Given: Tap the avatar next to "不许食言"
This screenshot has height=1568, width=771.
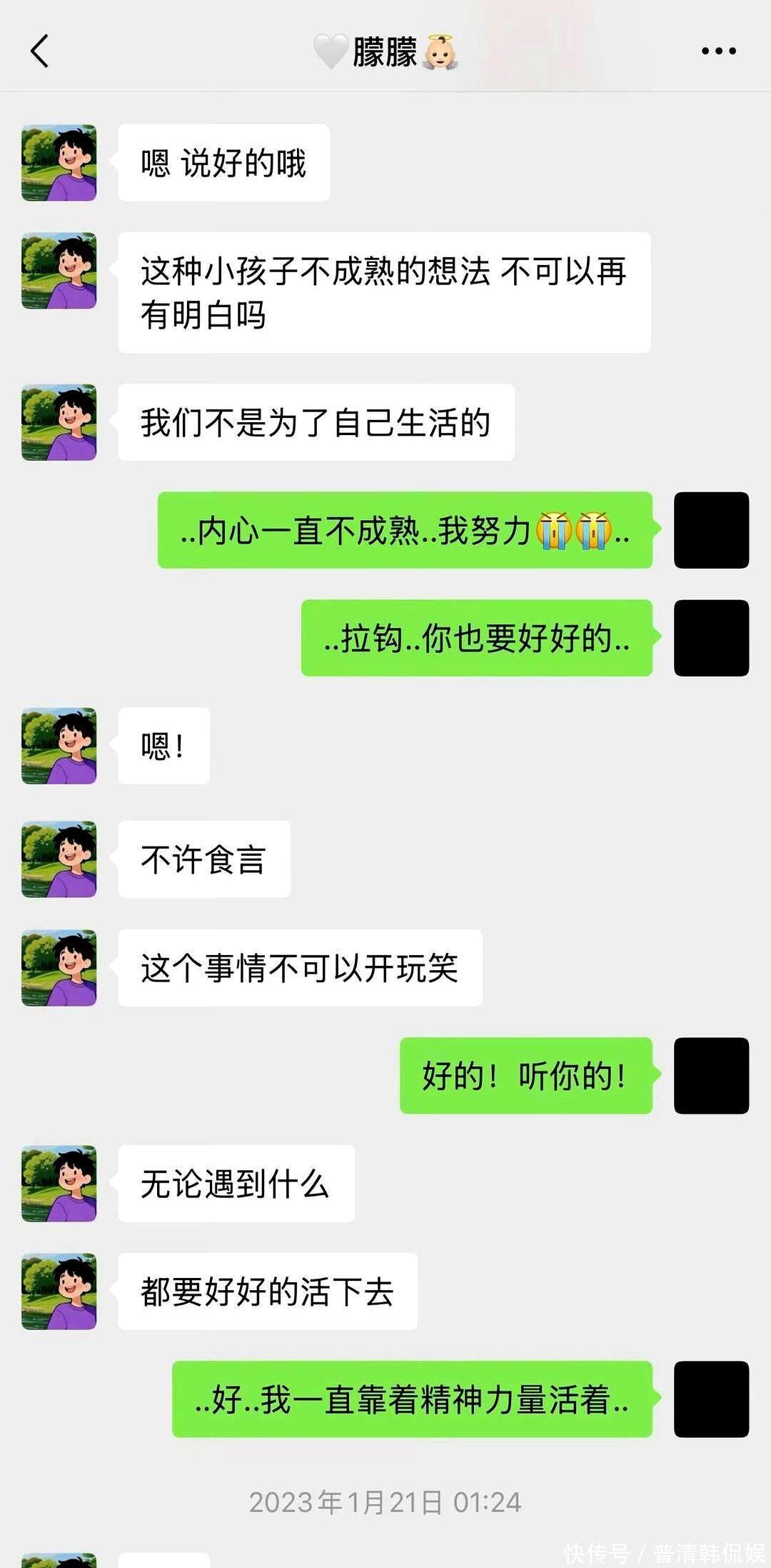Looking at the screenshot, I should [59, 859].
